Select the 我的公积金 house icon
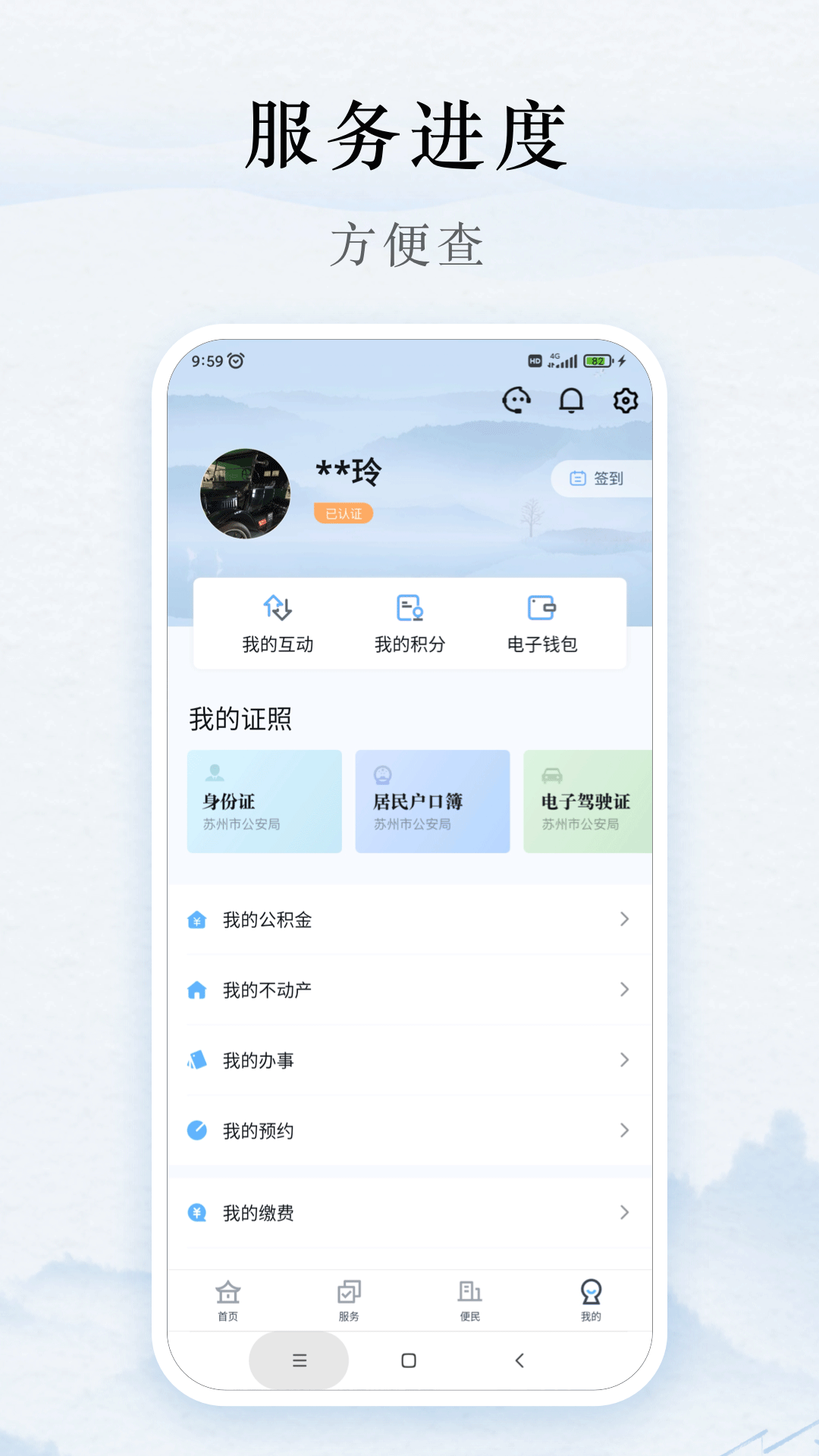 (196, 920)
